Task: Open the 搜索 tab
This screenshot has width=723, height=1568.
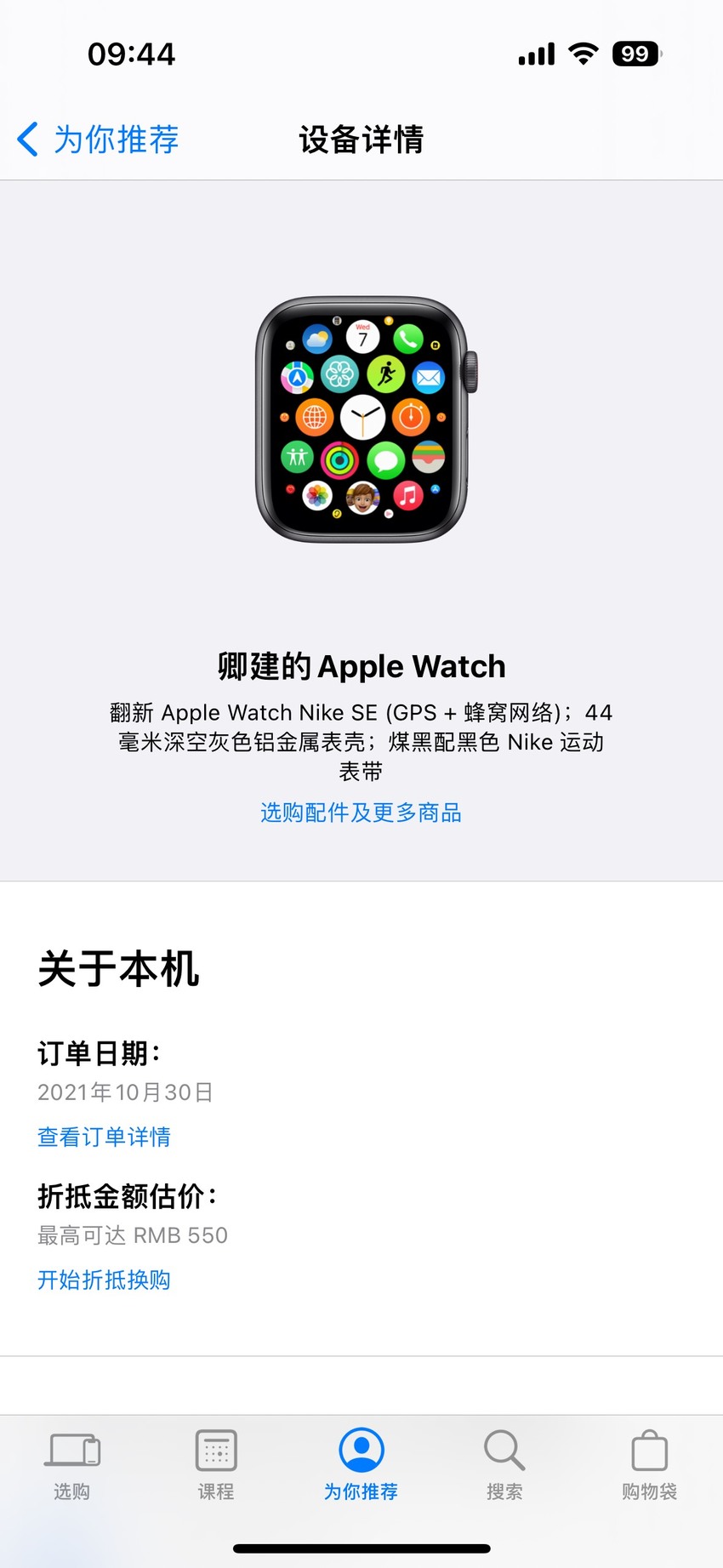Action: pos(504,1466)
